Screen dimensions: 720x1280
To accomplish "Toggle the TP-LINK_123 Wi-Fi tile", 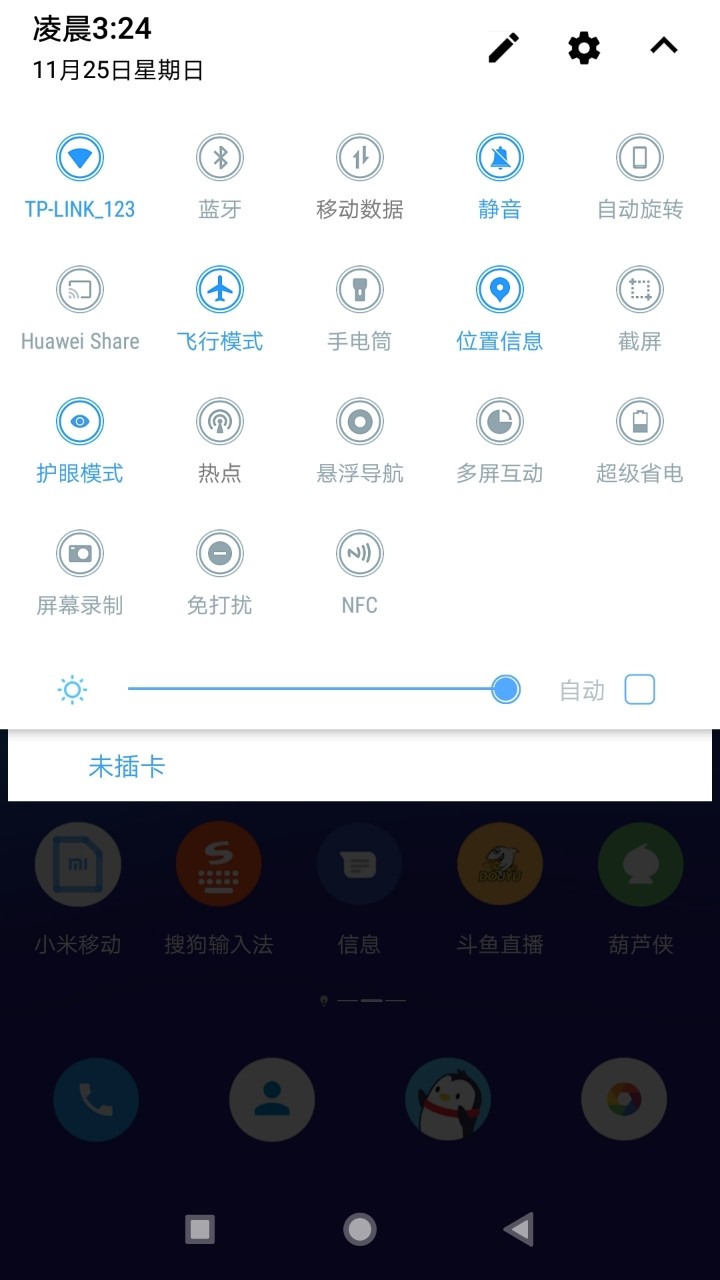I will [80, 158].
